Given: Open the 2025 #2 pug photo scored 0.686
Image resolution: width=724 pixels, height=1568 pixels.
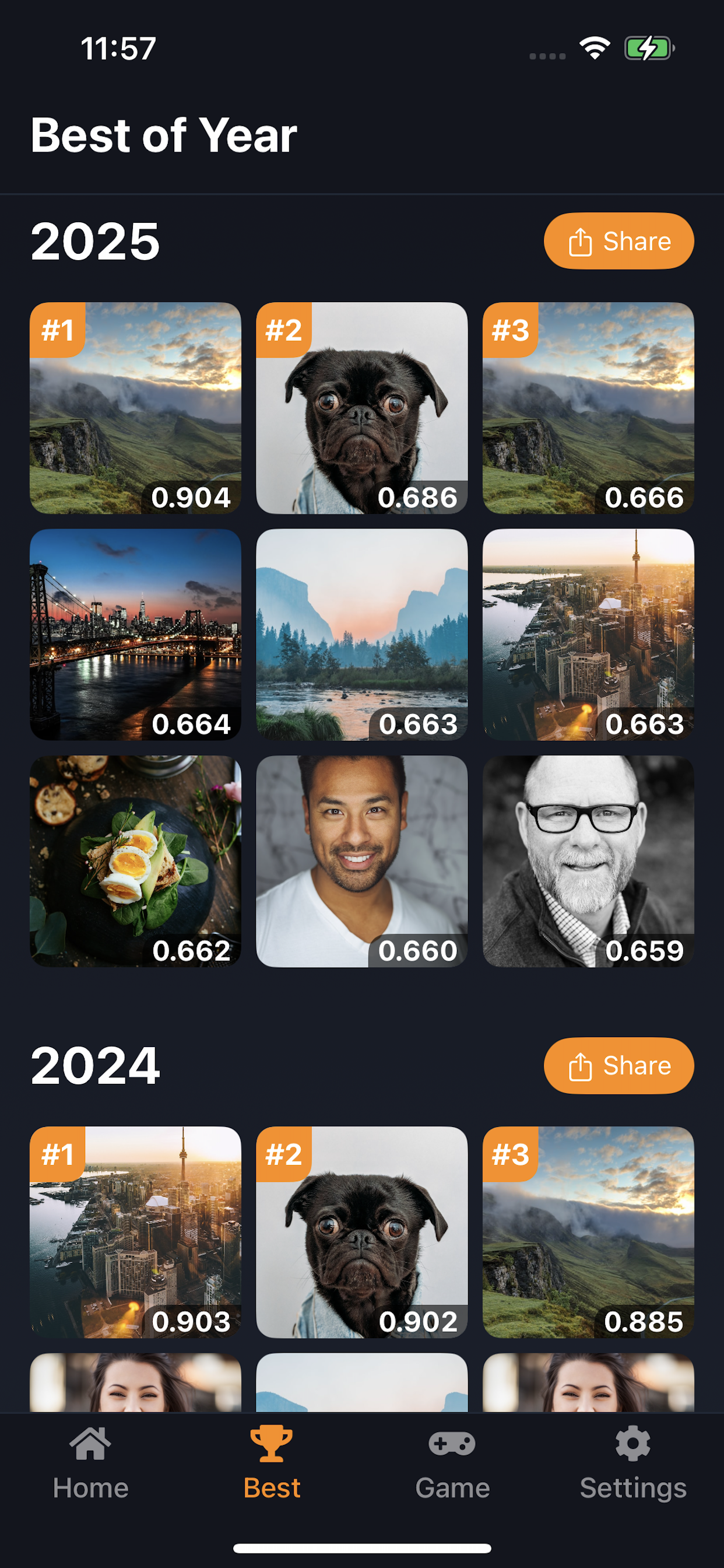Looking at the screenshot, I should [361, 408].
